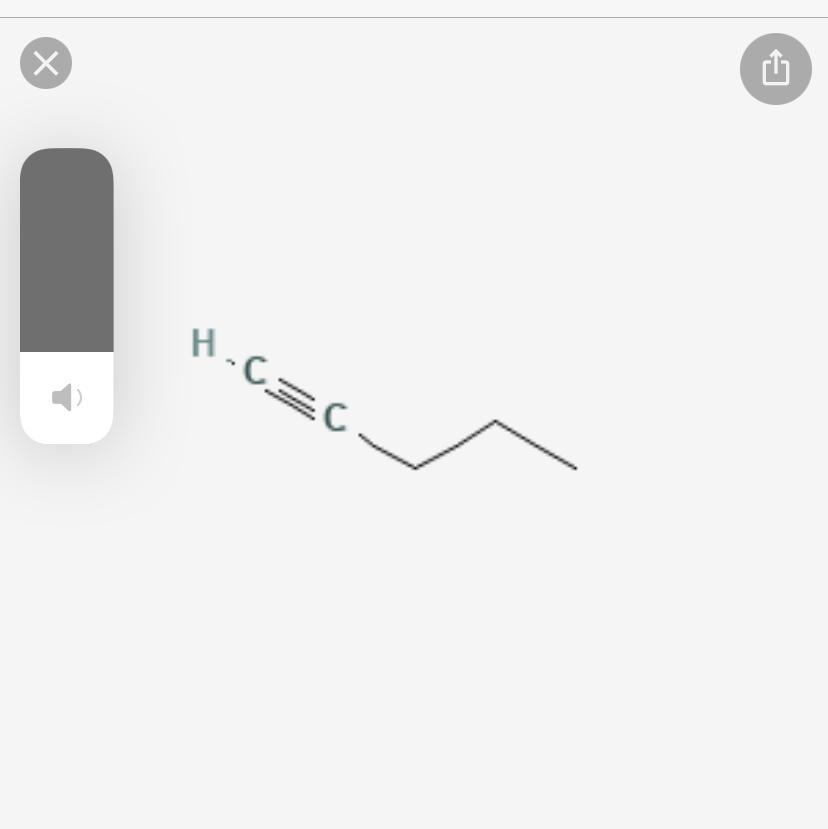Tap the speaker icon on the volume control
The width and height of the screenshot is (828, 829).
66,397
